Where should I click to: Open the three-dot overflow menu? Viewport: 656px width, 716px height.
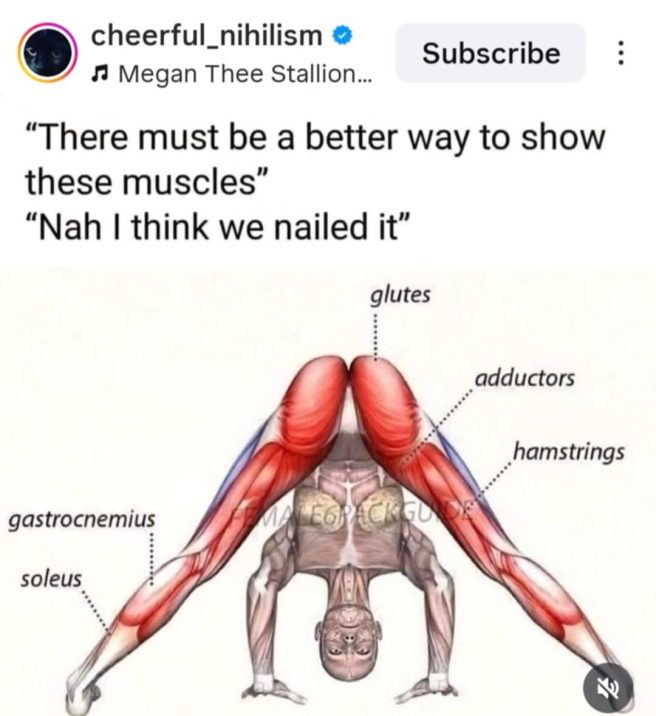(x=621, y=53)
